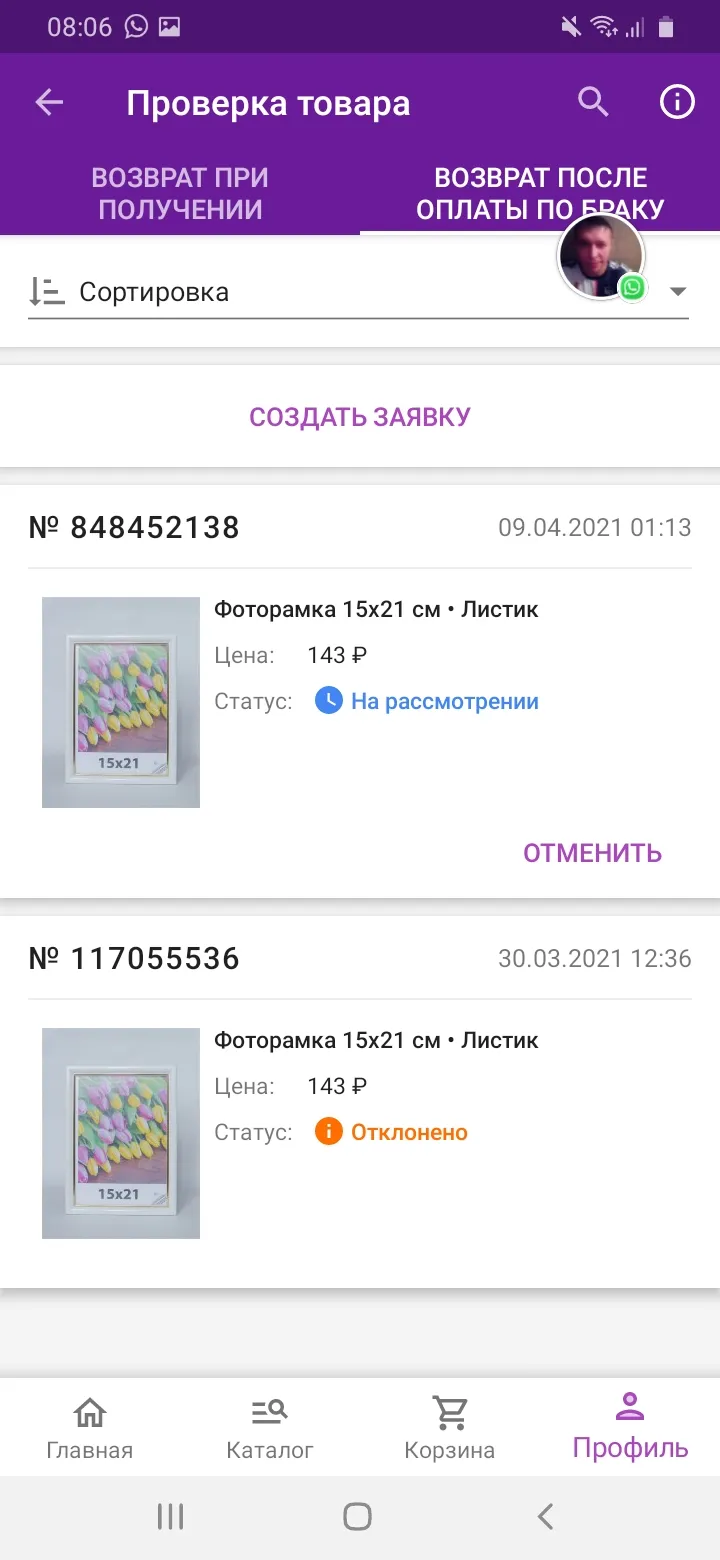Viewport: 720px width, 1560px height.
Task: Cancel request № 848452138 with Отменить
Action: (592, 853)
